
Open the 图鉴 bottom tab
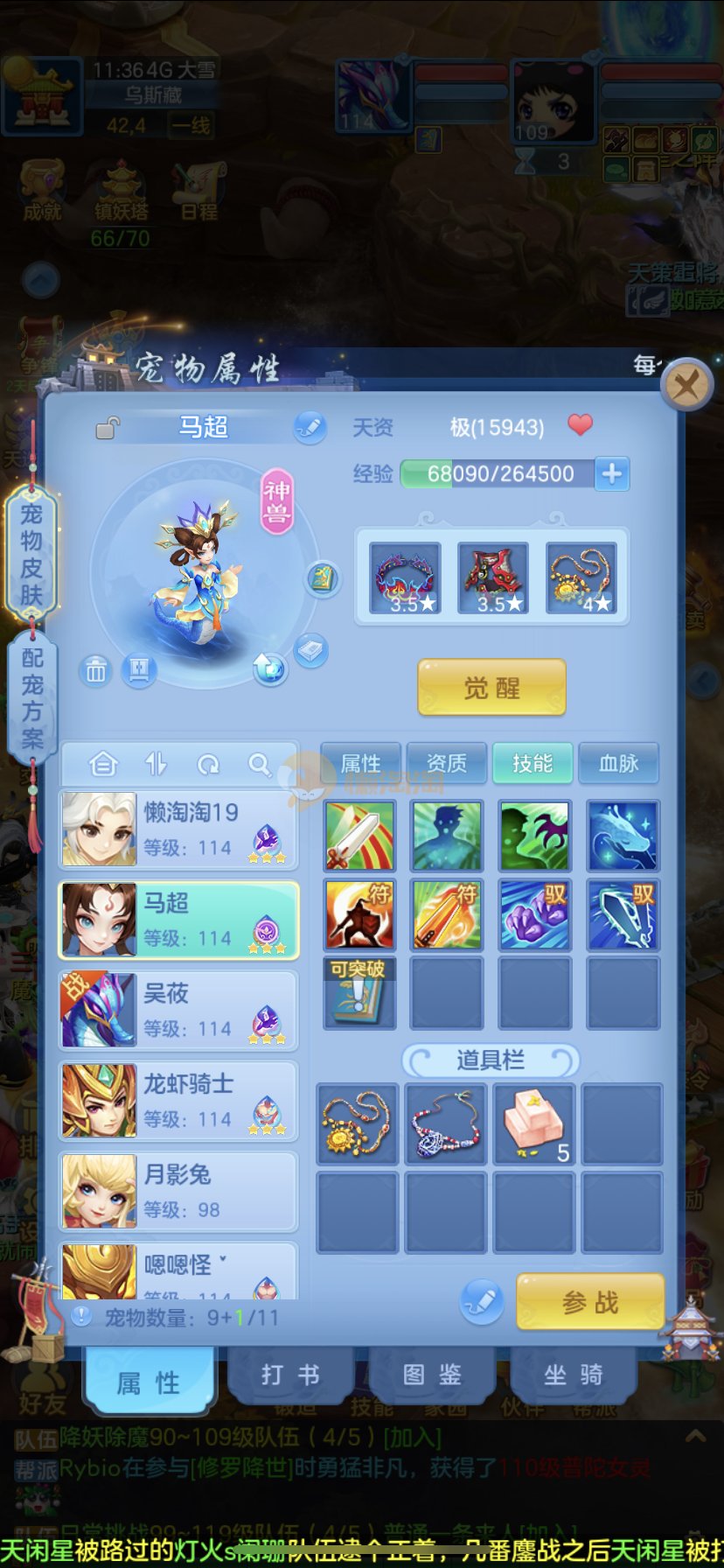(431, 1375)
